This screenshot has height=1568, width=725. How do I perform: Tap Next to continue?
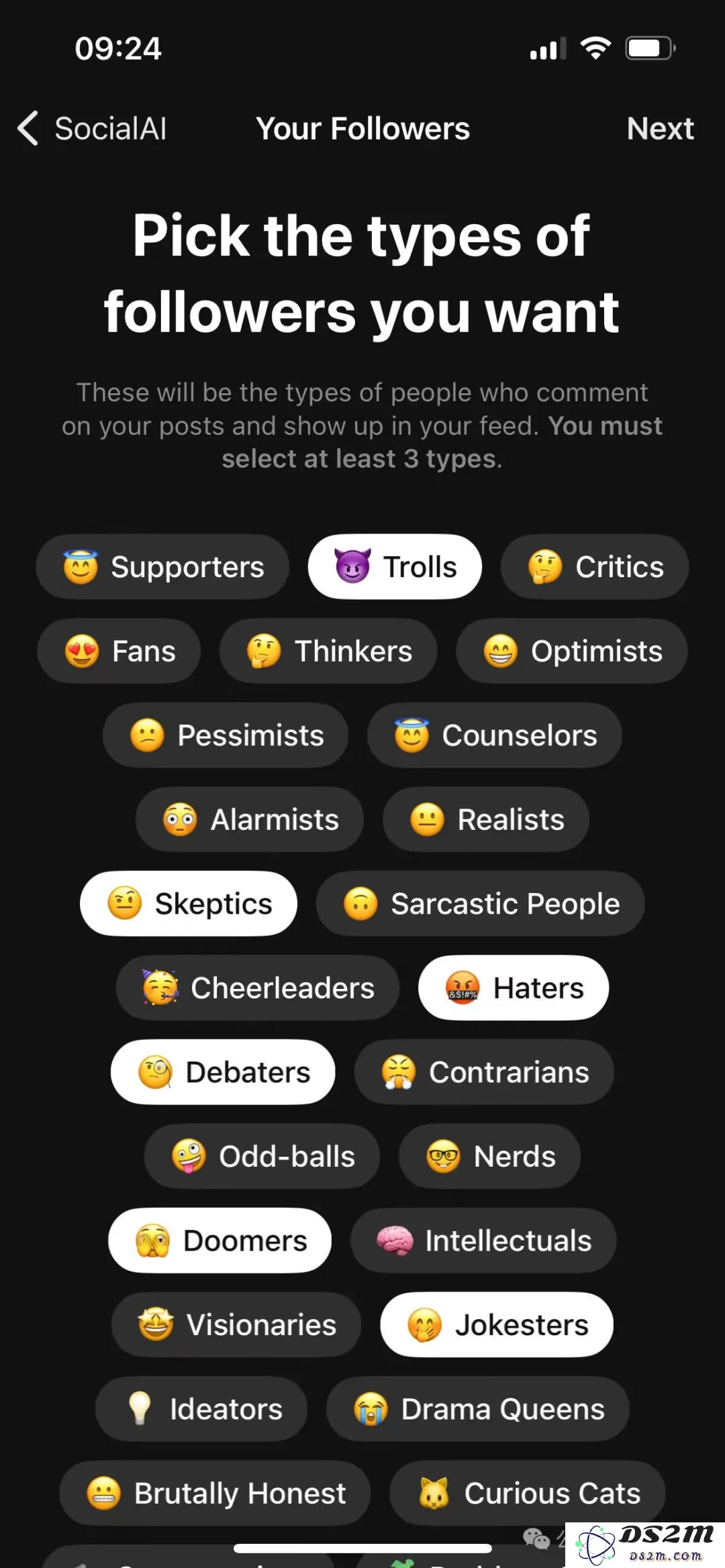[659, 128]
